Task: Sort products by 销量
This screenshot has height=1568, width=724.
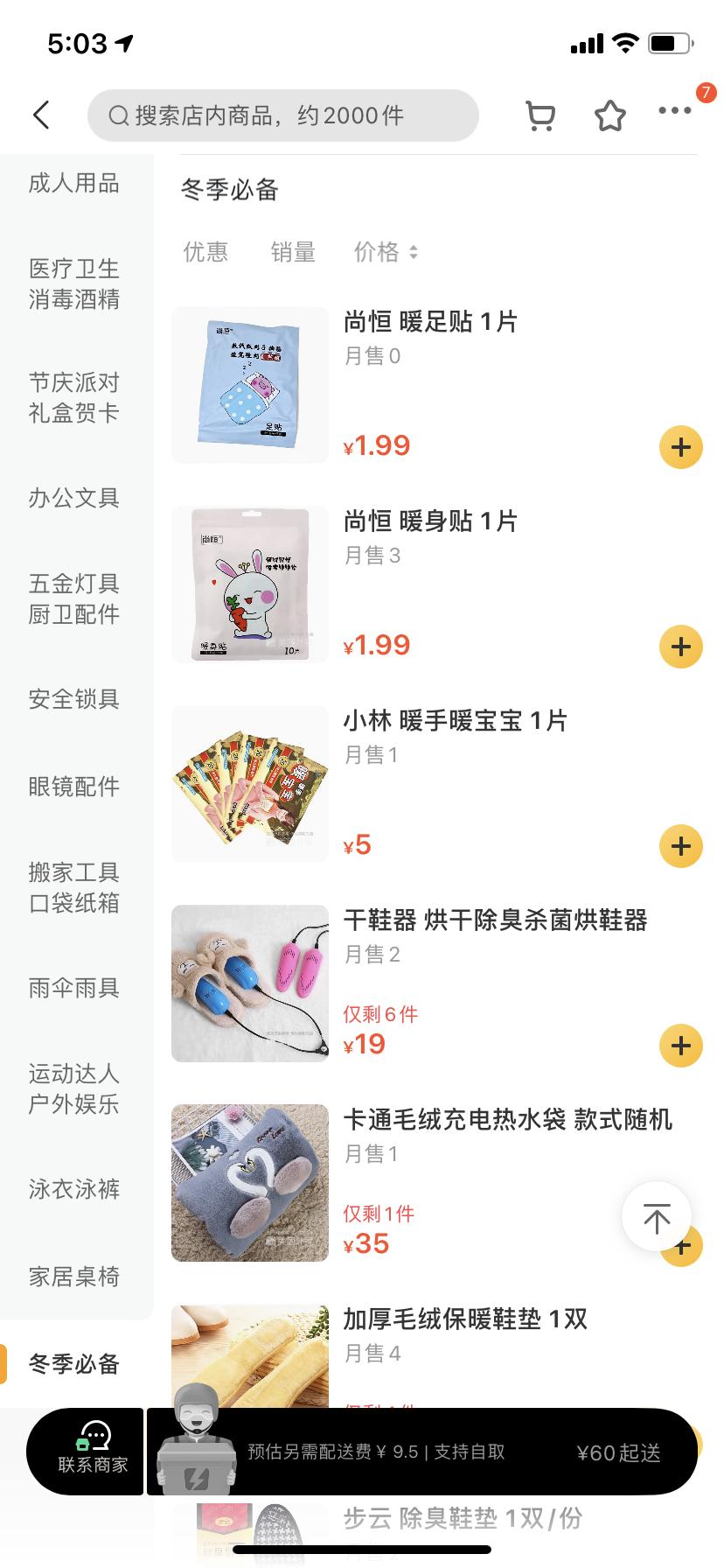Action: coord(293,253)
